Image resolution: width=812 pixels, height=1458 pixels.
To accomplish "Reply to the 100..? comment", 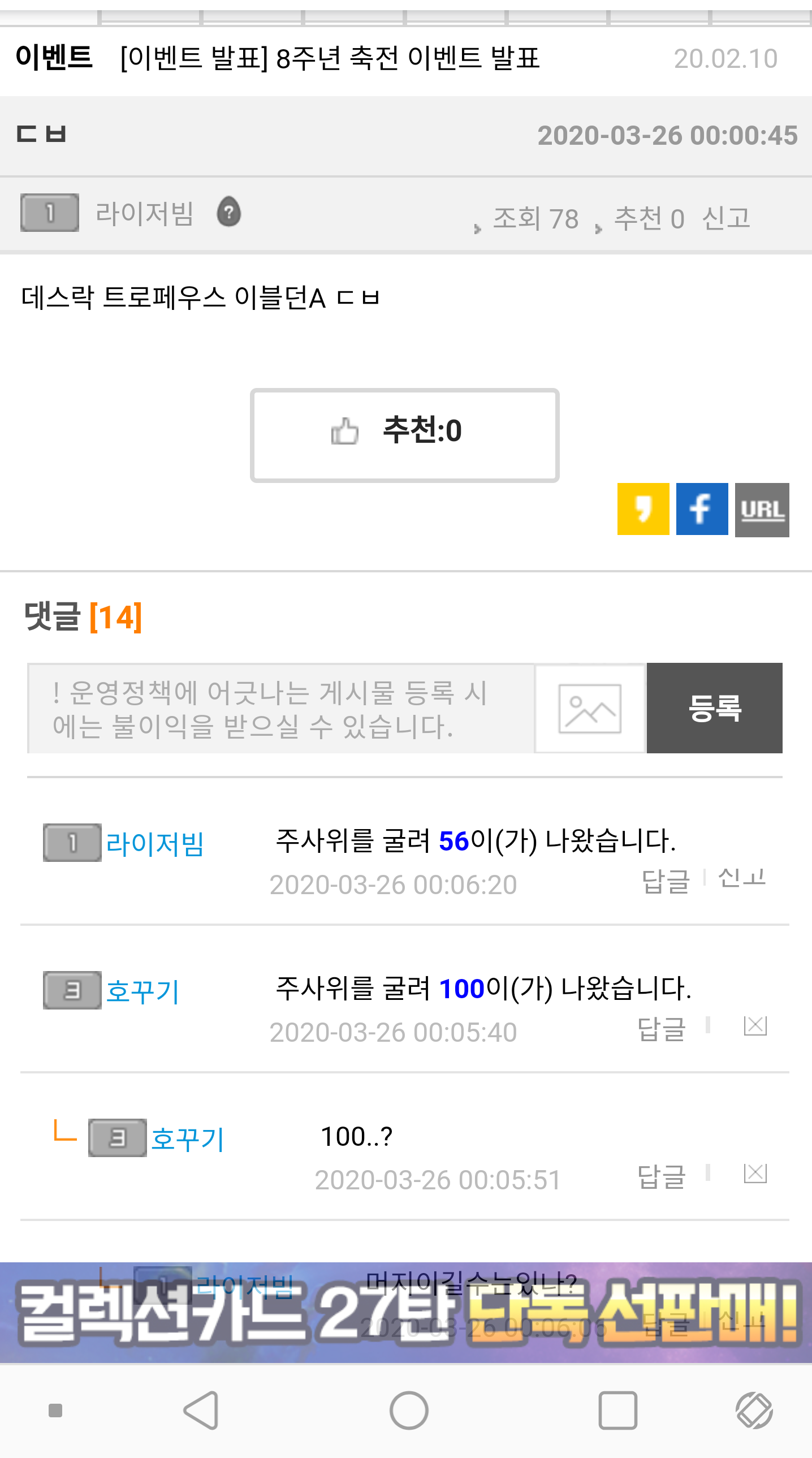I will click(x=662, y=1177).
